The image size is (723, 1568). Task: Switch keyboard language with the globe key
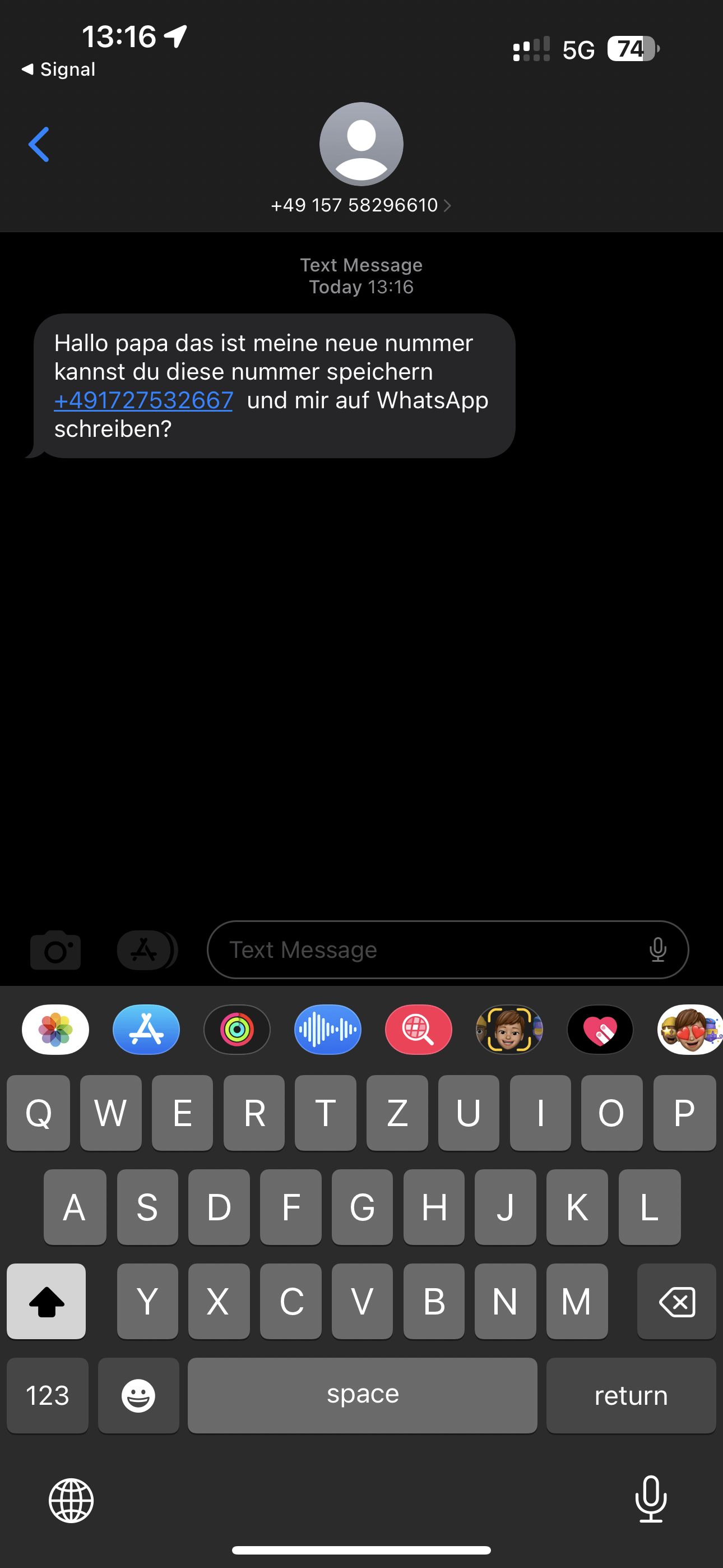[x=71, y=1500]
